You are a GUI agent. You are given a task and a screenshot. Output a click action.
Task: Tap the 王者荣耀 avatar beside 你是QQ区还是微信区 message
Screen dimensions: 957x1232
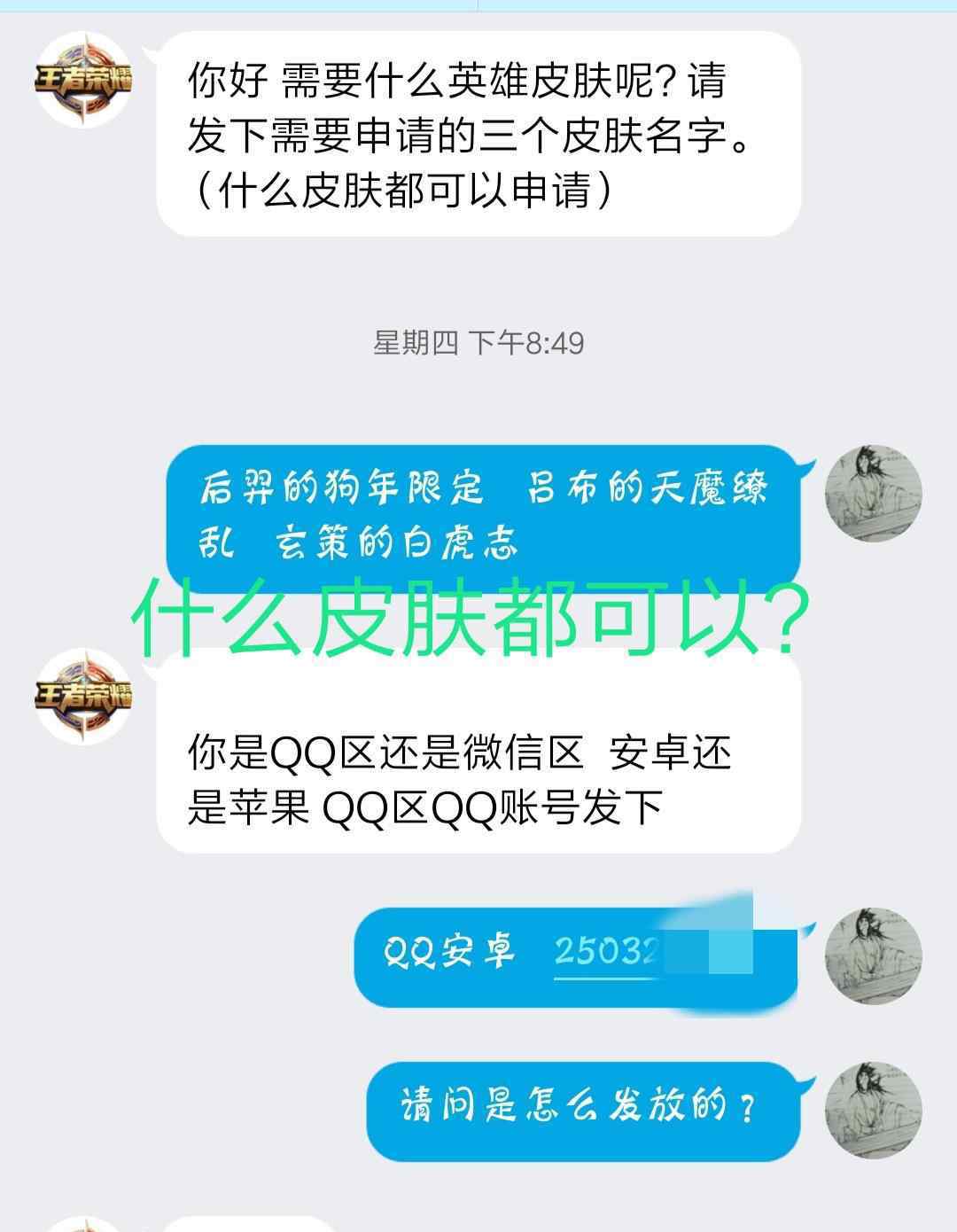(x=84, y=696)
